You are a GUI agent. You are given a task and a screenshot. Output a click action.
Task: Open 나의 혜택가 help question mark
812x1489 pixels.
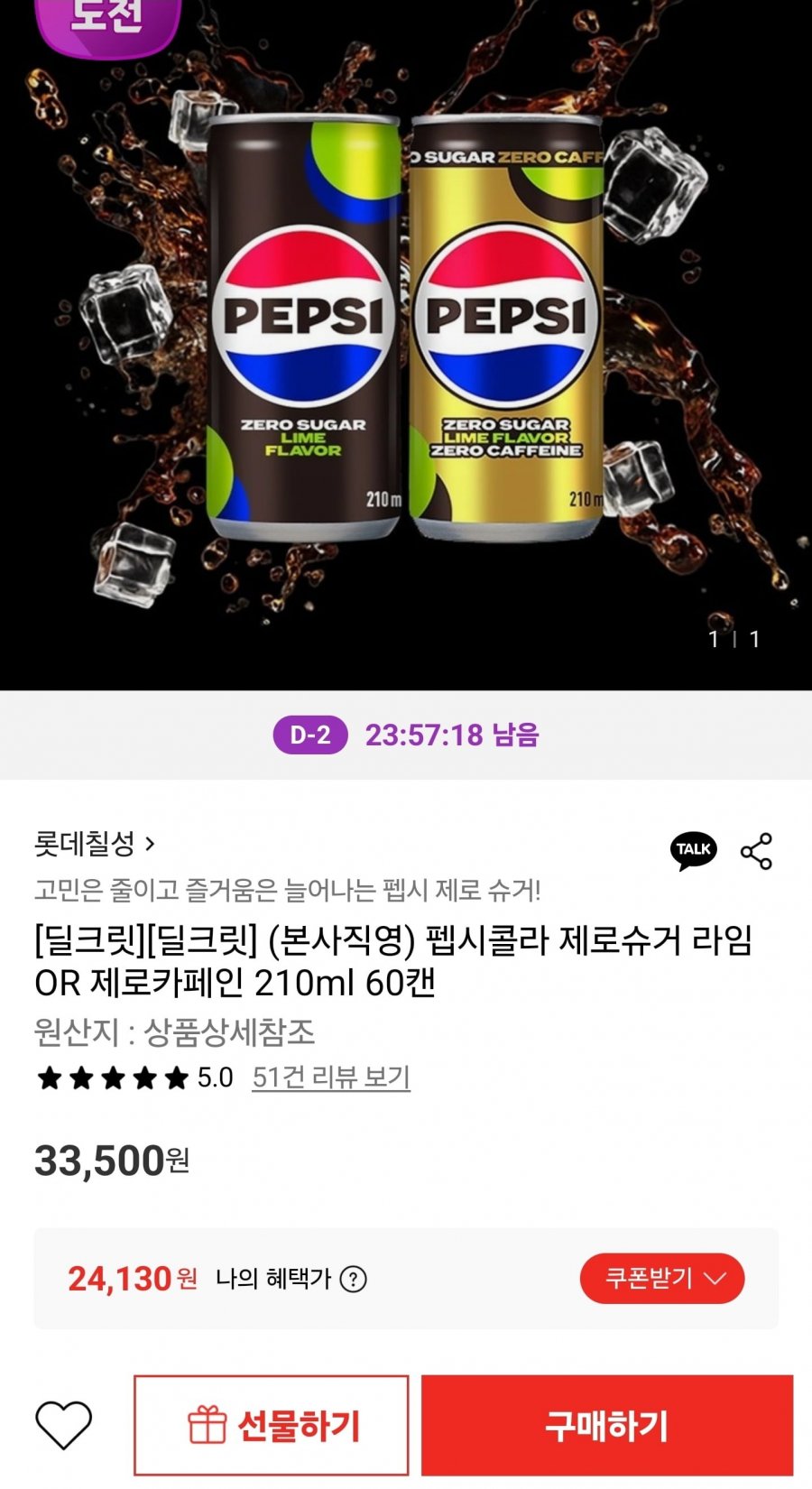click(354, 1279)
